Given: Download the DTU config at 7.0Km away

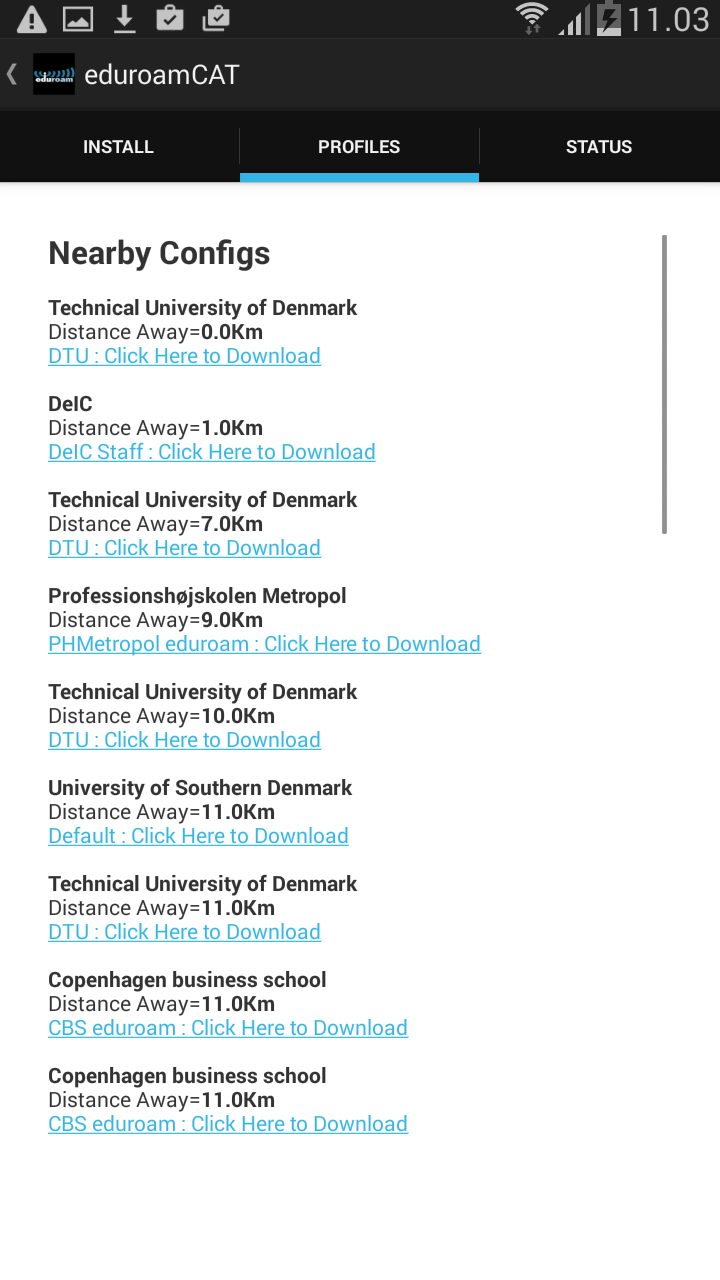Looking at the screenshot, I should (185, 548).
